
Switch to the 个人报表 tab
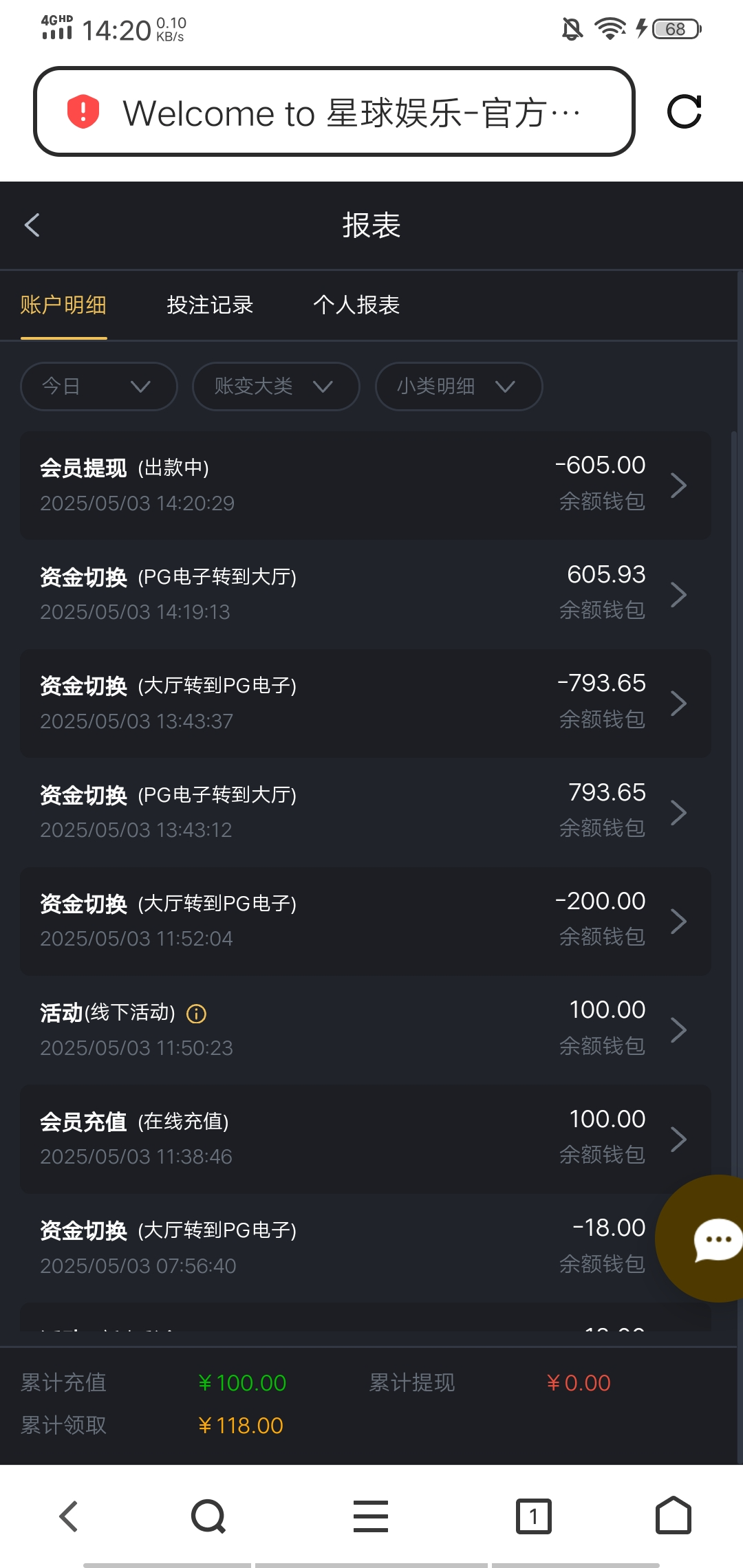pos(356,305)
